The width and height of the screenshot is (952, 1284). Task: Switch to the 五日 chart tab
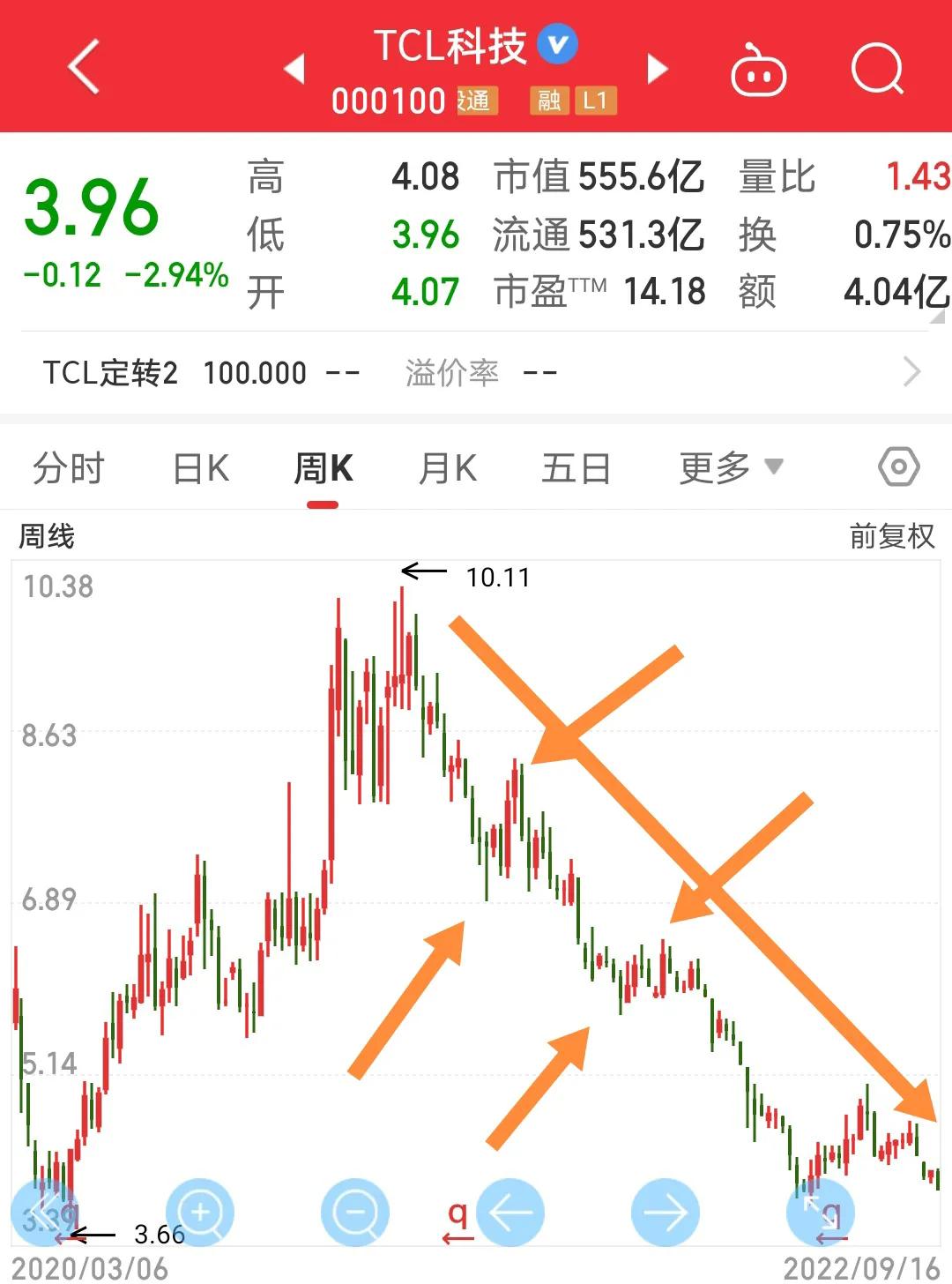pos(576,468)
